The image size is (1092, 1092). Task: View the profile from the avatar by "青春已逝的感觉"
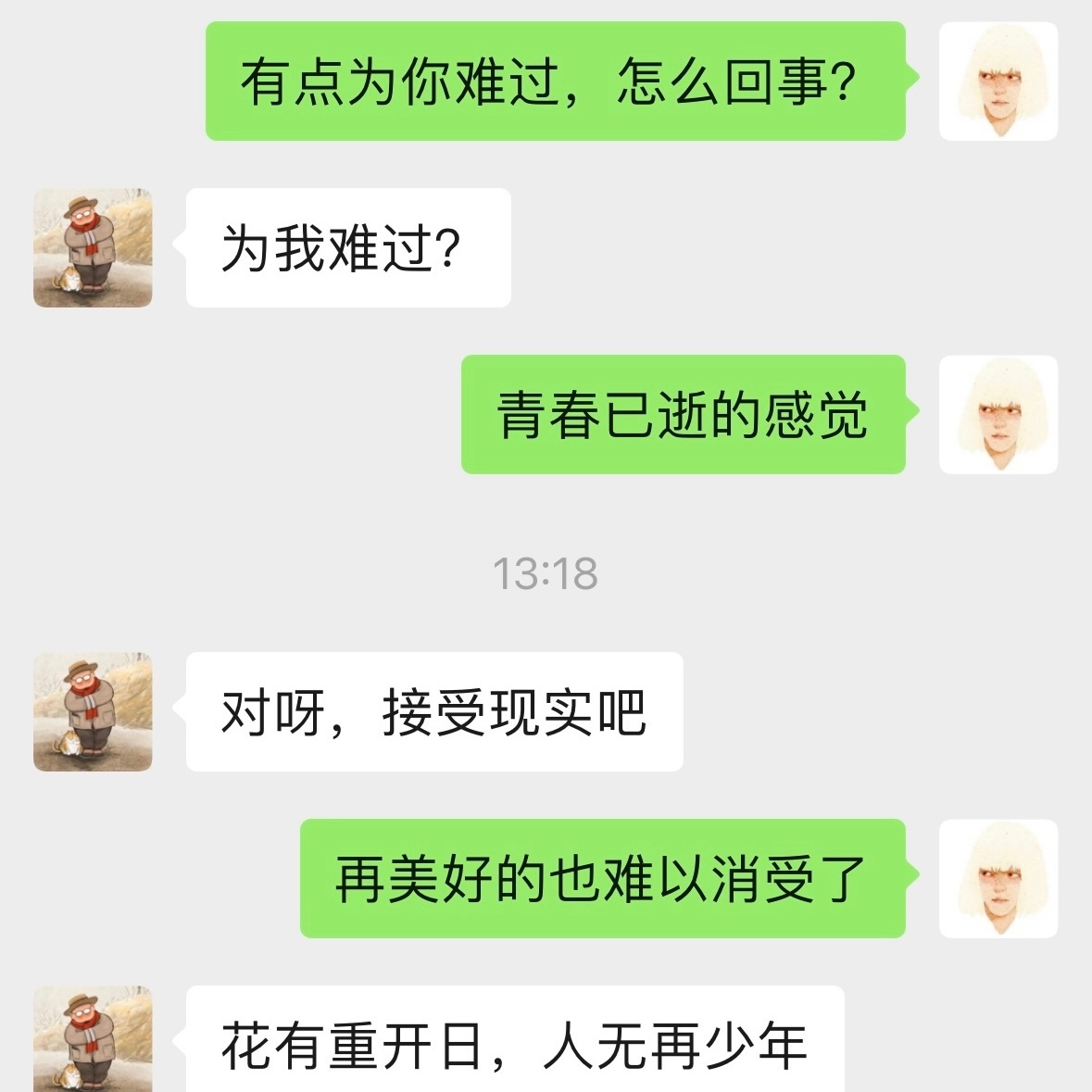(x=998, y=414)
